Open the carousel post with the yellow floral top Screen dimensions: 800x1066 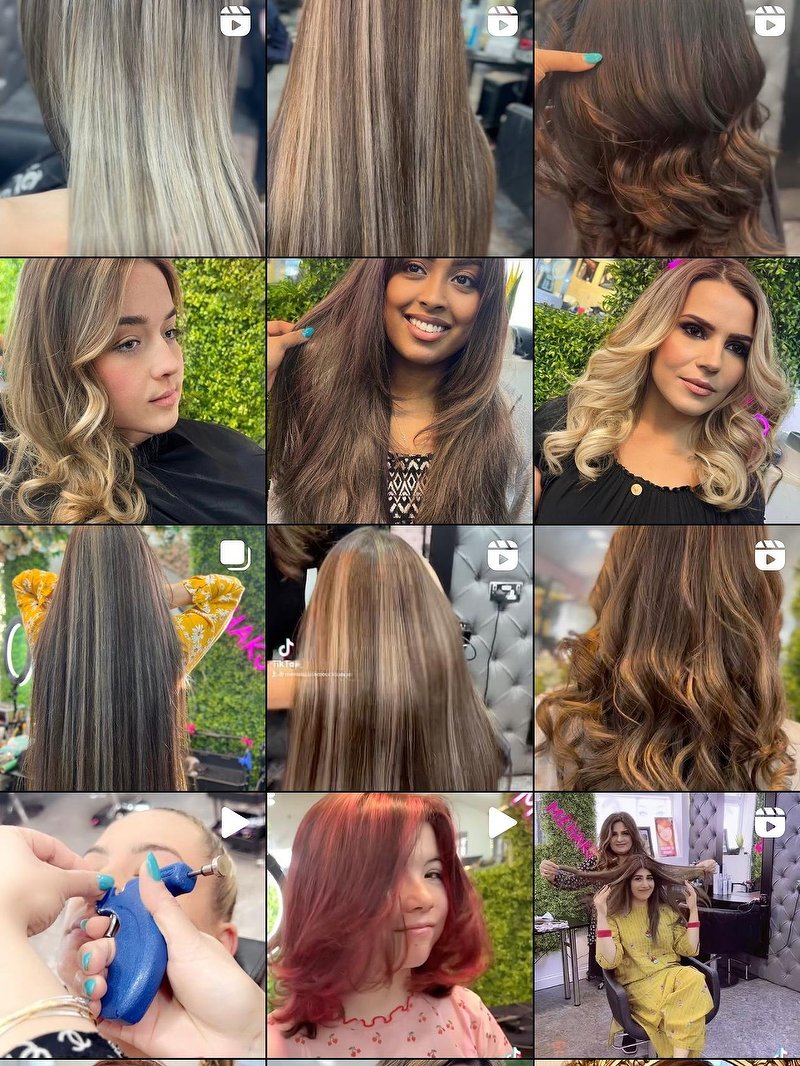click(x=132, y=658)
